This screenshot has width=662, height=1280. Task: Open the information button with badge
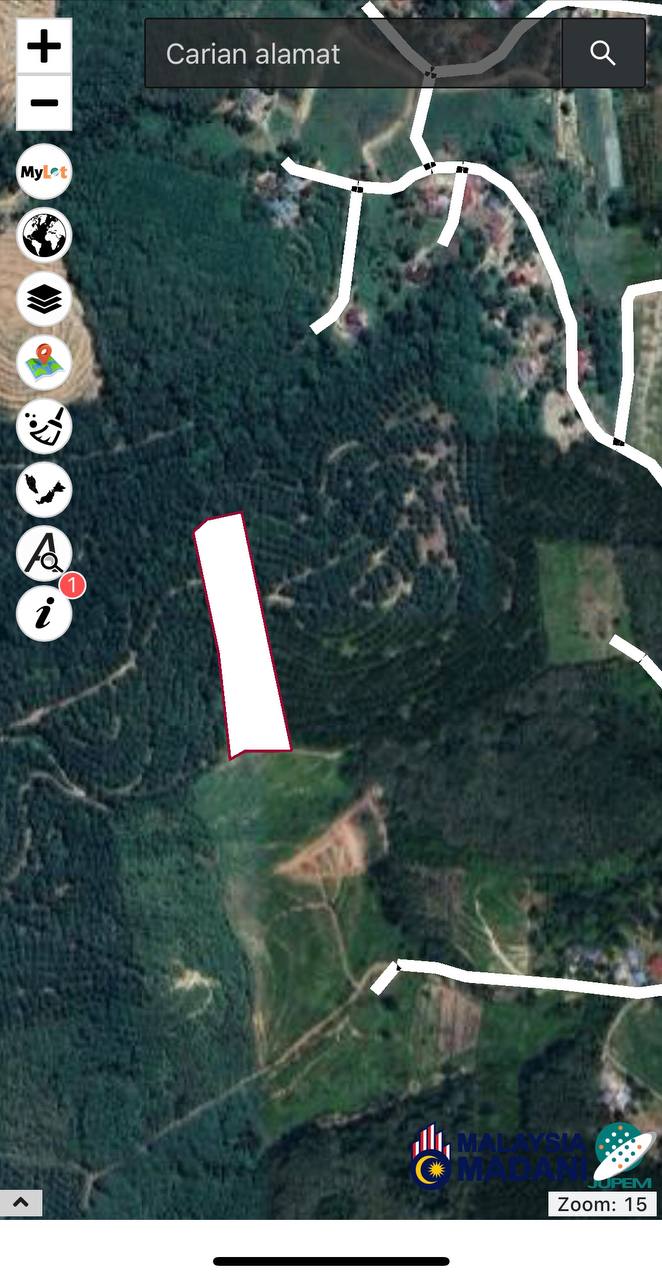point(44,614)
